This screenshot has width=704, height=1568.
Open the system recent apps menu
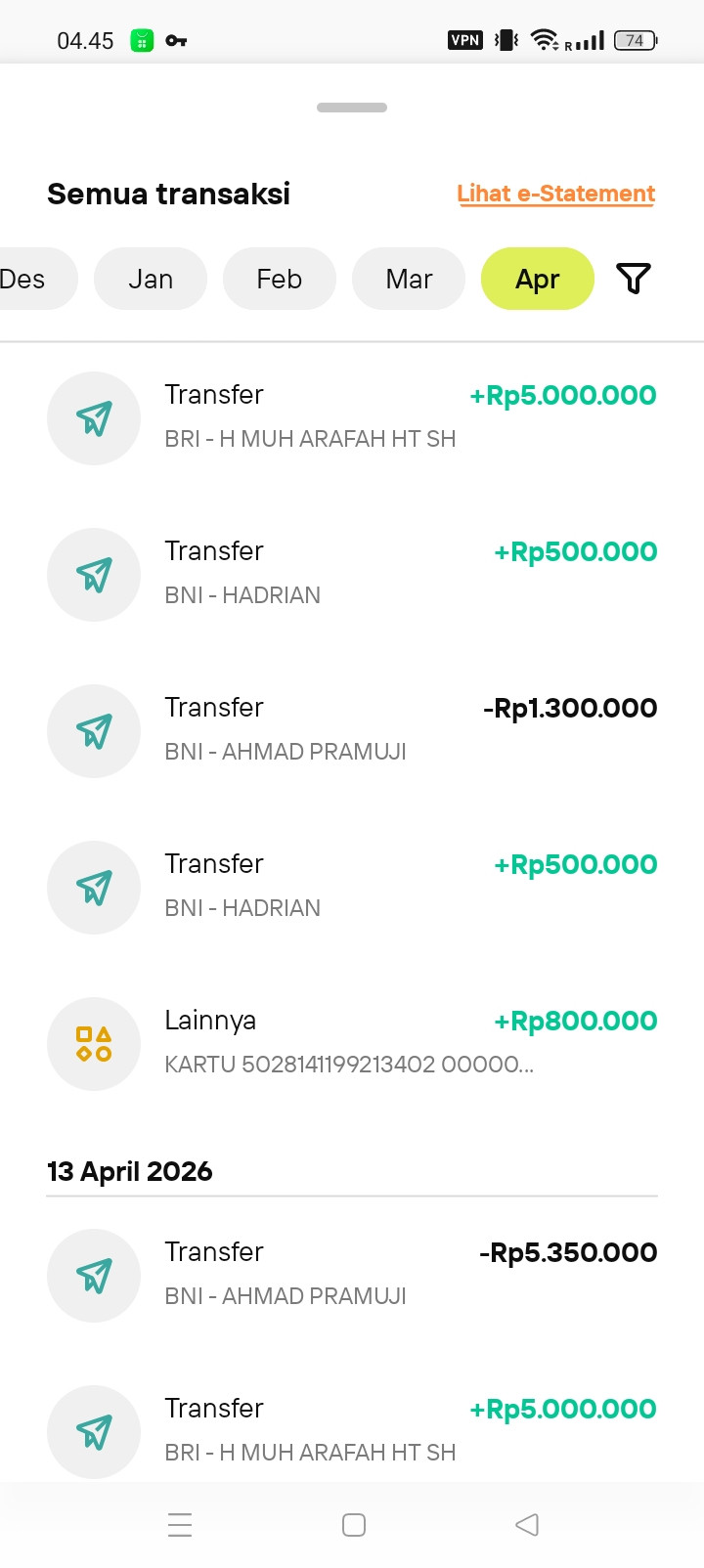tap(180, 1524)
